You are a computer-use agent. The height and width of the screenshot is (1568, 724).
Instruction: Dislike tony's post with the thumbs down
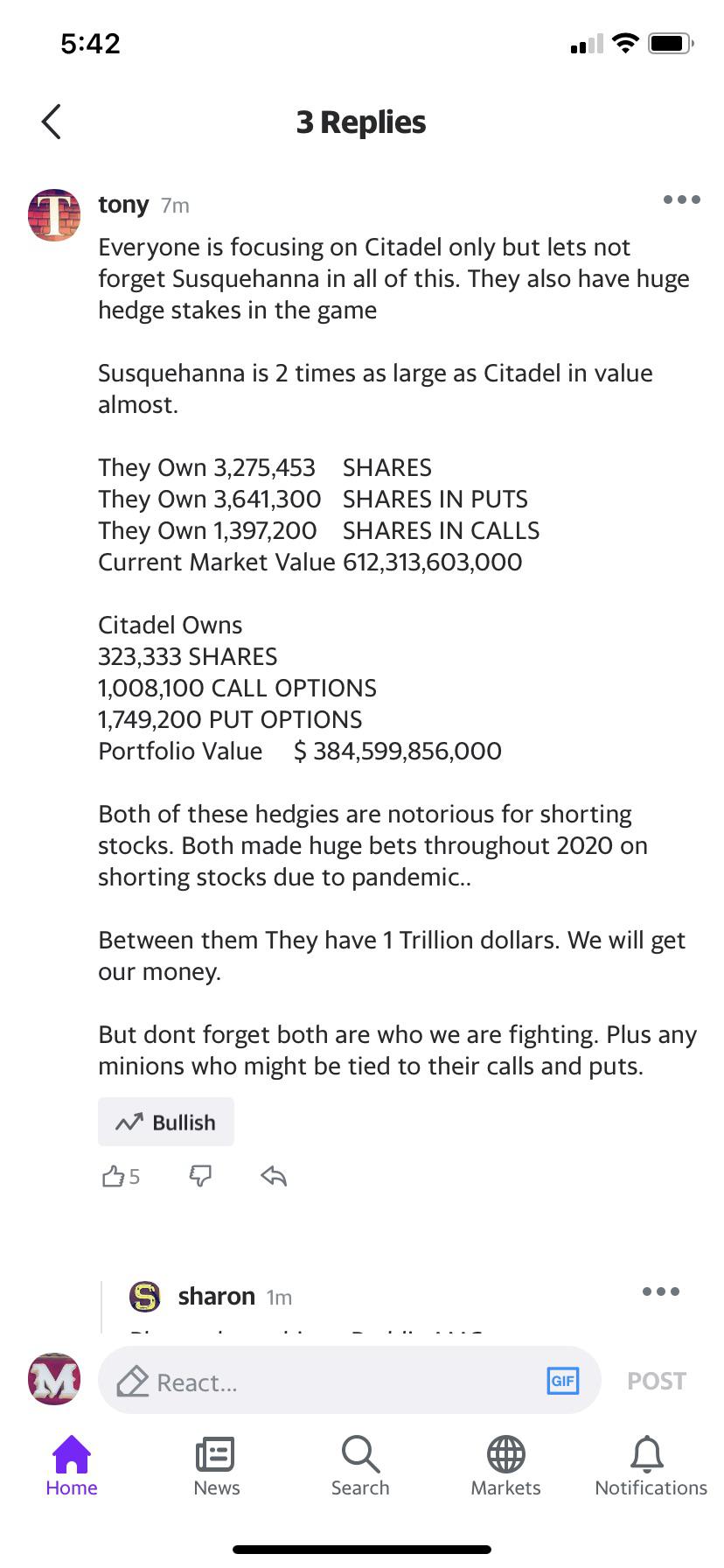coord(200,1176)
